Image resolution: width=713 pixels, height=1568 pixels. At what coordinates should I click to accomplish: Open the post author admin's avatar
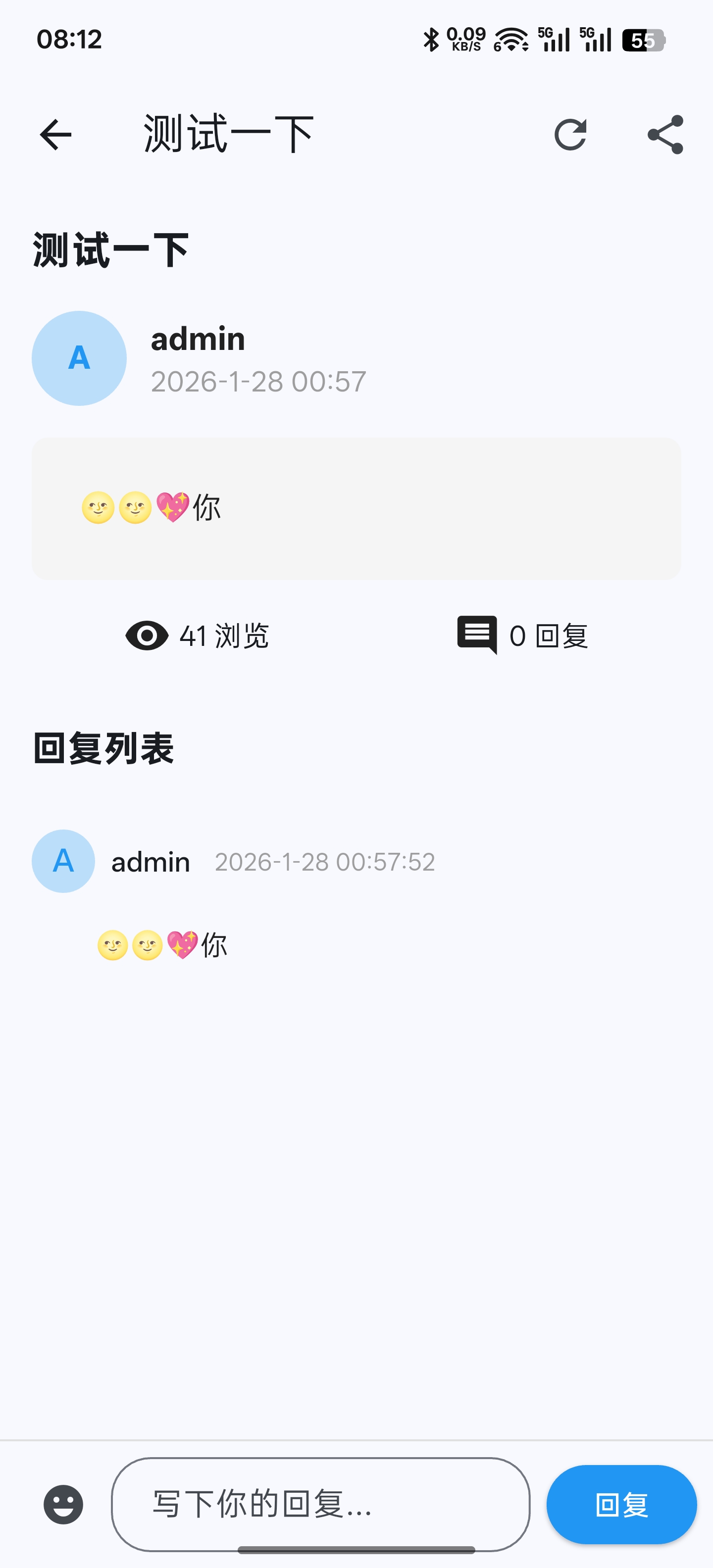[79, 358]
